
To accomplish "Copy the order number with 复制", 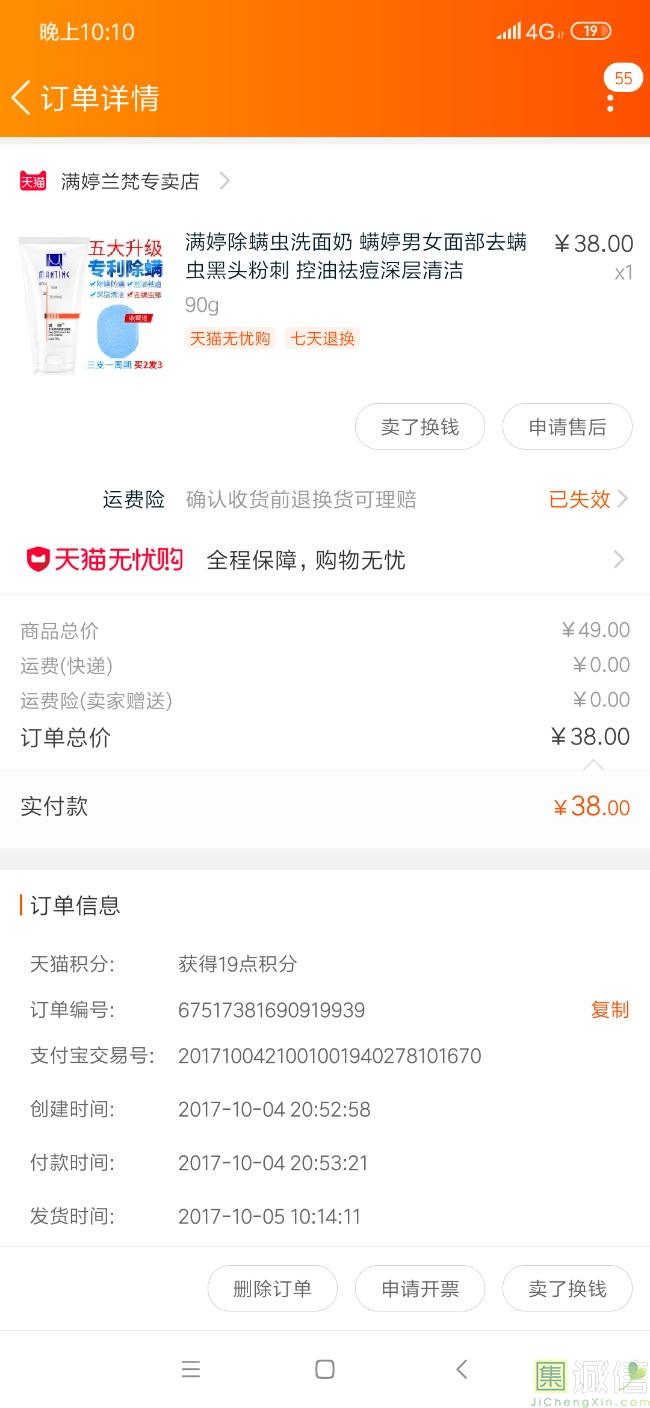I will tap(610, 1010).
